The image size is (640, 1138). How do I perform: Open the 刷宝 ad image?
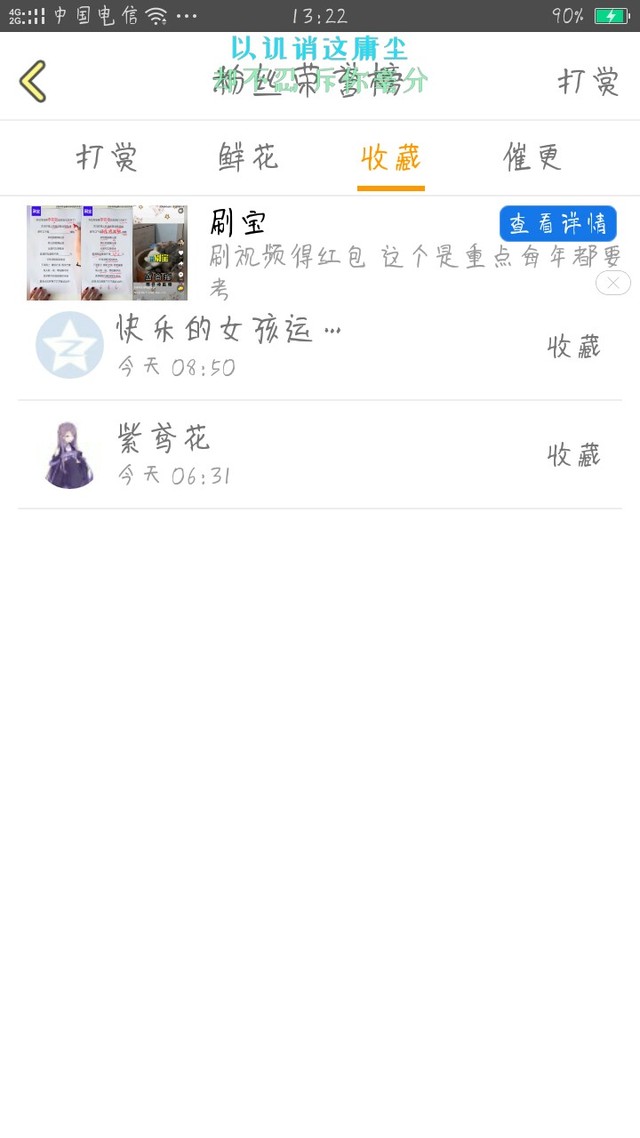point(107,253)
